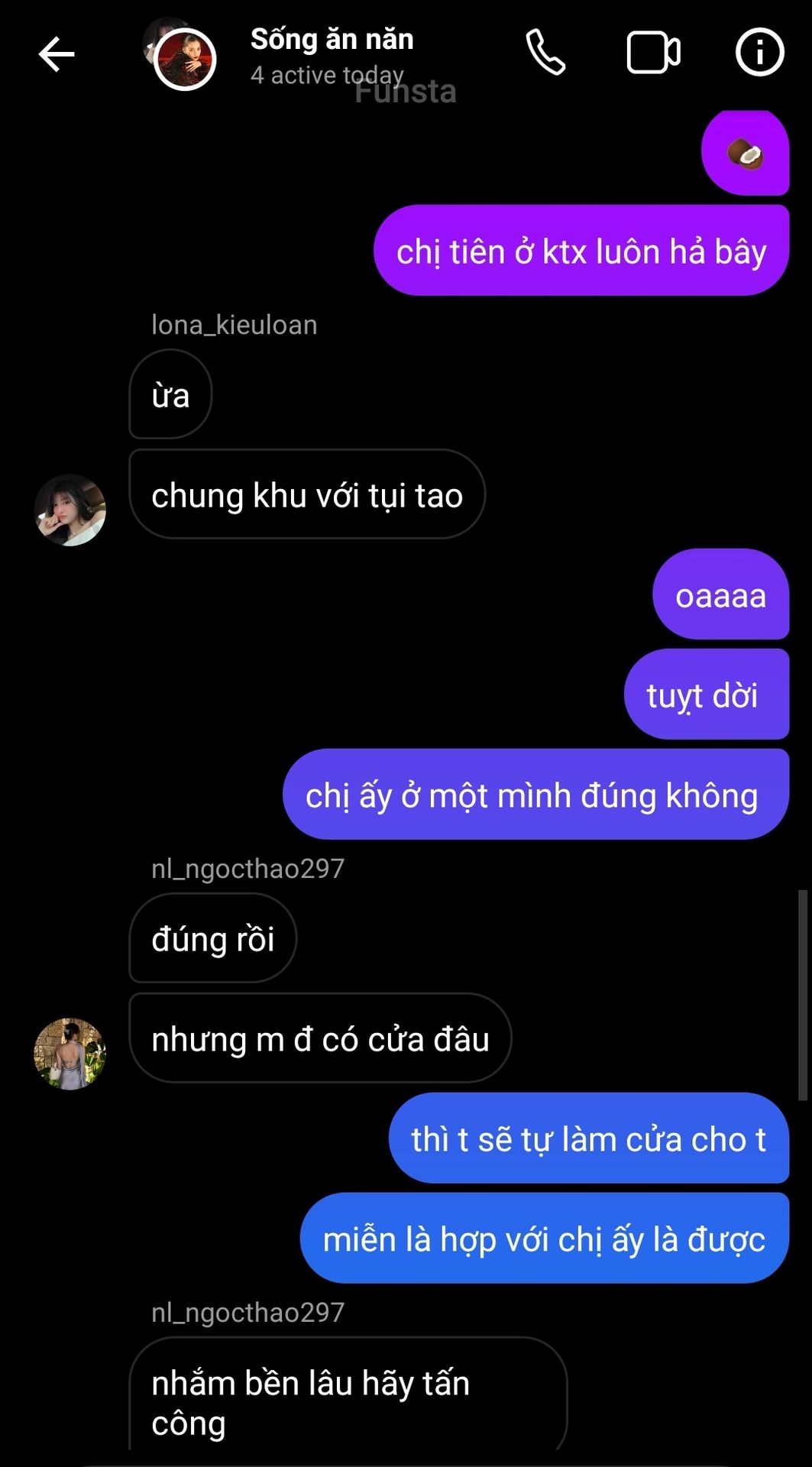812x1467 pixels.
Task: Open the chat info details
Action: pos(759,53)
